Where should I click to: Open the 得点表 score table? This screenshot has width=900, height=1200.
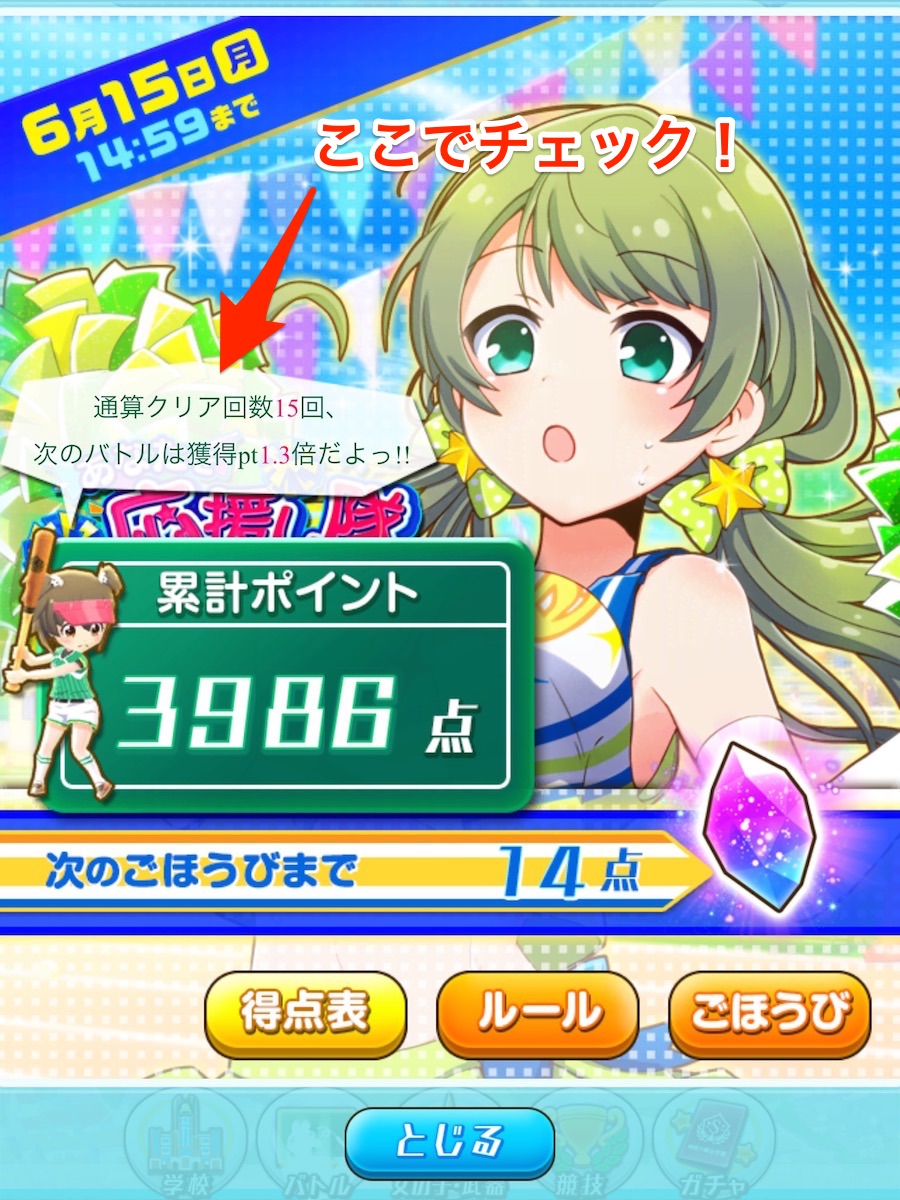(305, 1014)
